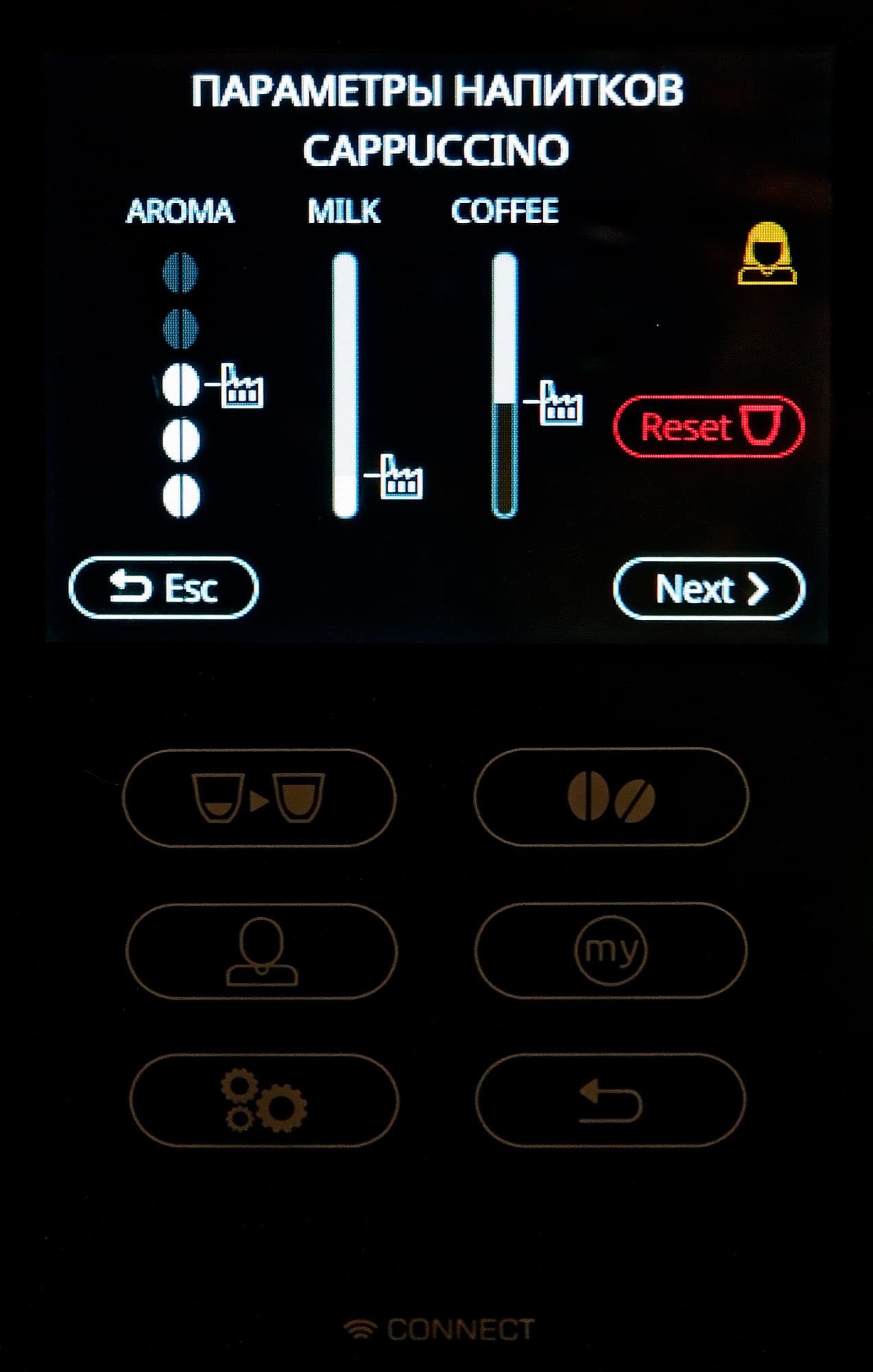873x1372 pixels.
Task: Tap the yellow user profile icon
Action: pos(767,253)
